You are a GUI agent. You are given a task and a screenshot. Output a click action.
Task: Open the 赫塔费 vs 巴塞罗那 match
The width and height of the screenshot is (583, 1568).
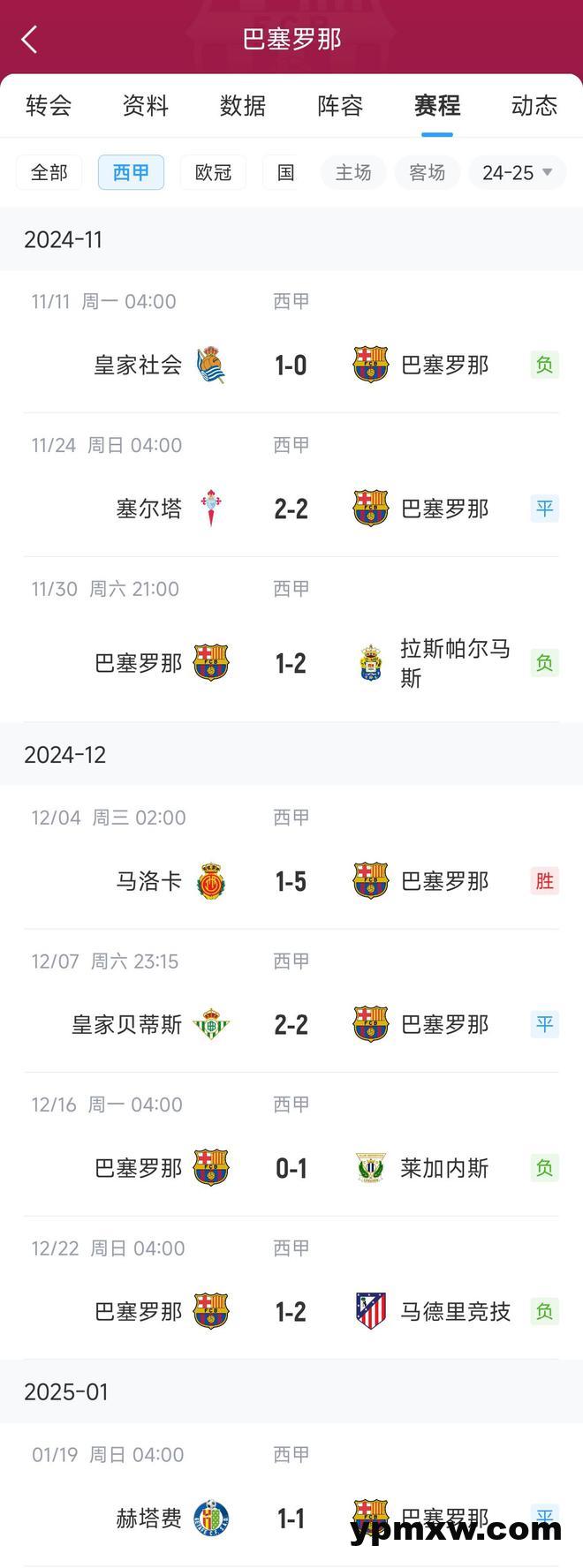point(291,1518)
